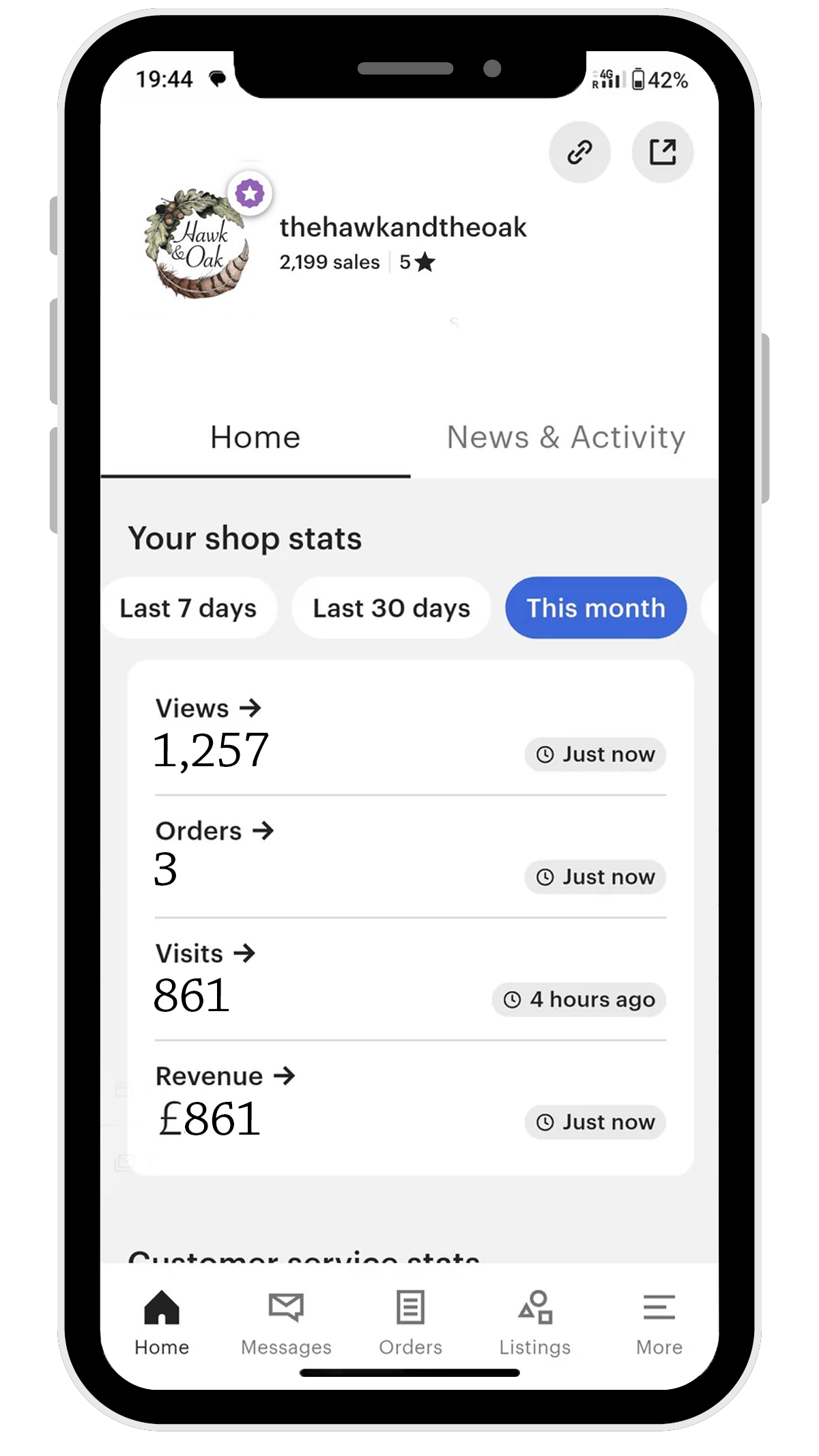The width and height of the screenshot is (819, 1456).
Task: Open the More menu tab
Action: 659,1323
